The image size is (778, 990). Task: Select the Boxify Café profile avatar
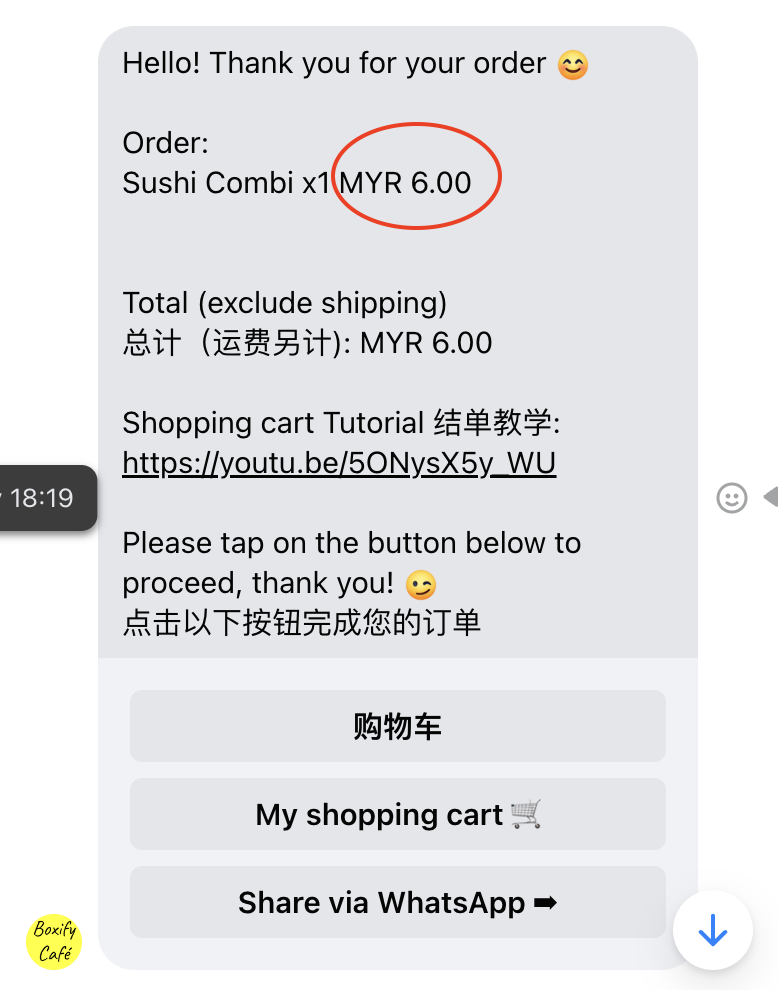click(x=52, y=940)
